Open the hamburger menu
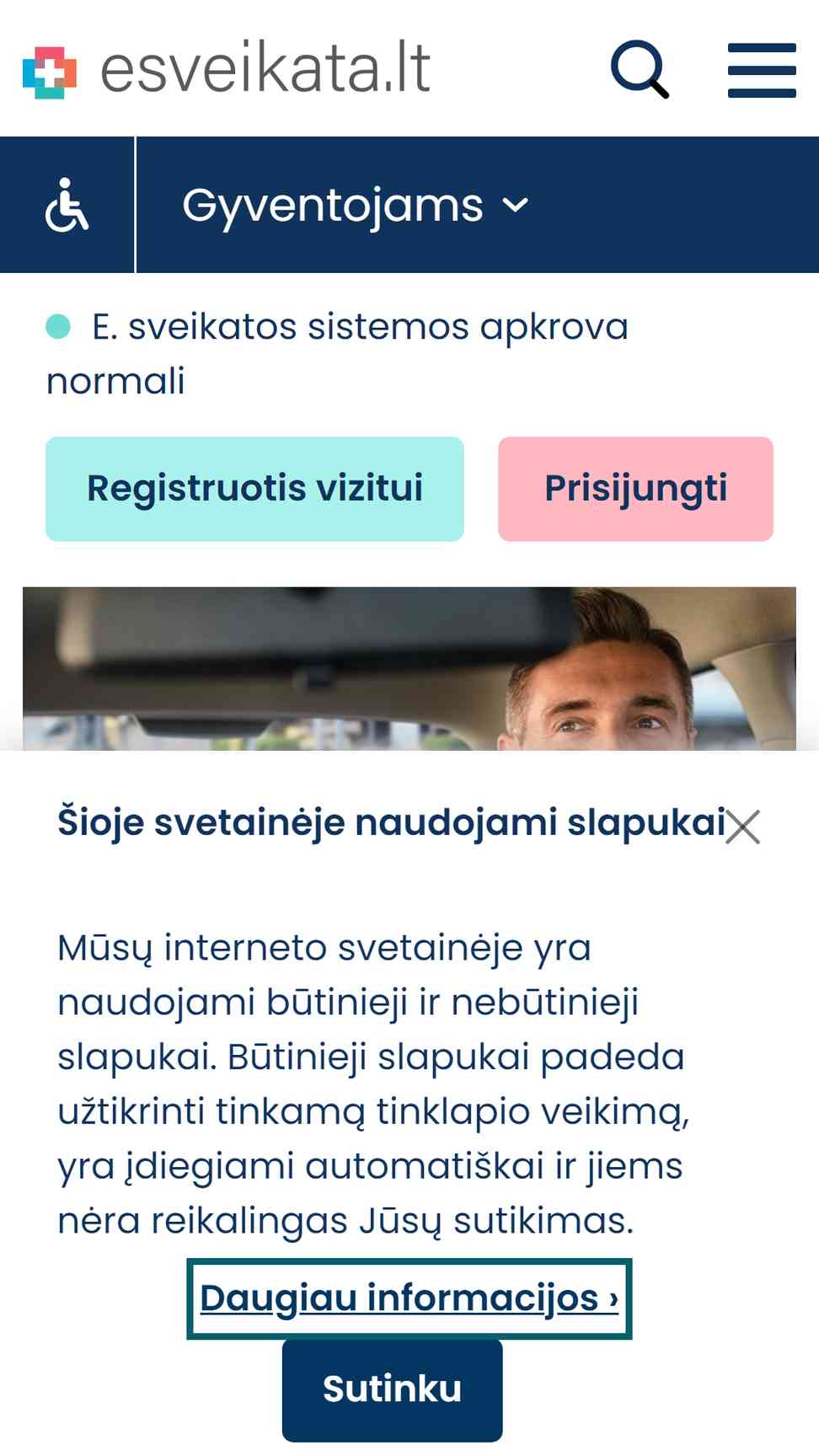Image resolution: width=819 pixels, height=1456 pixels. click(x=762, y=70)
